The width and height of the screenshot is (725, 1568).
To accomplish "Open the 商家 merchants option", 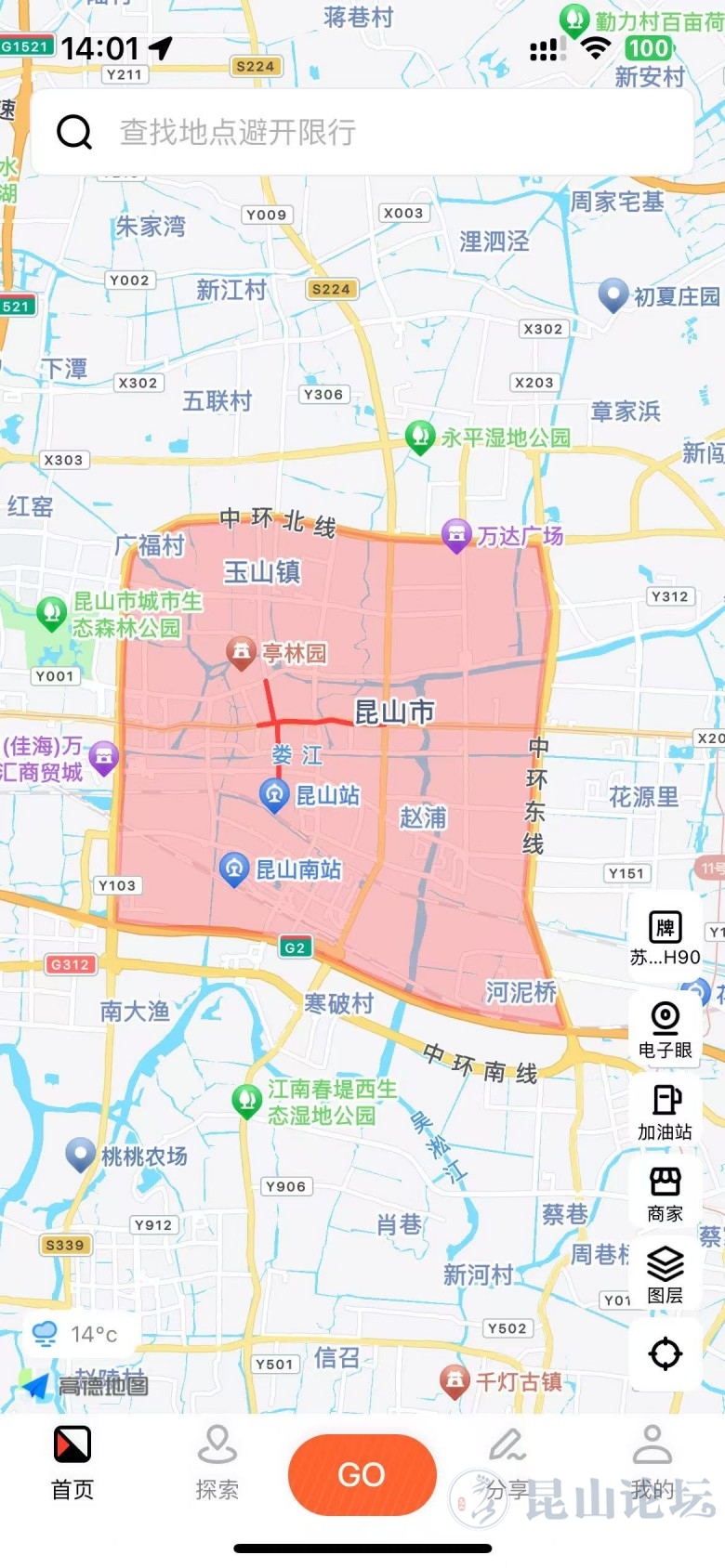I will [666, 1193].
